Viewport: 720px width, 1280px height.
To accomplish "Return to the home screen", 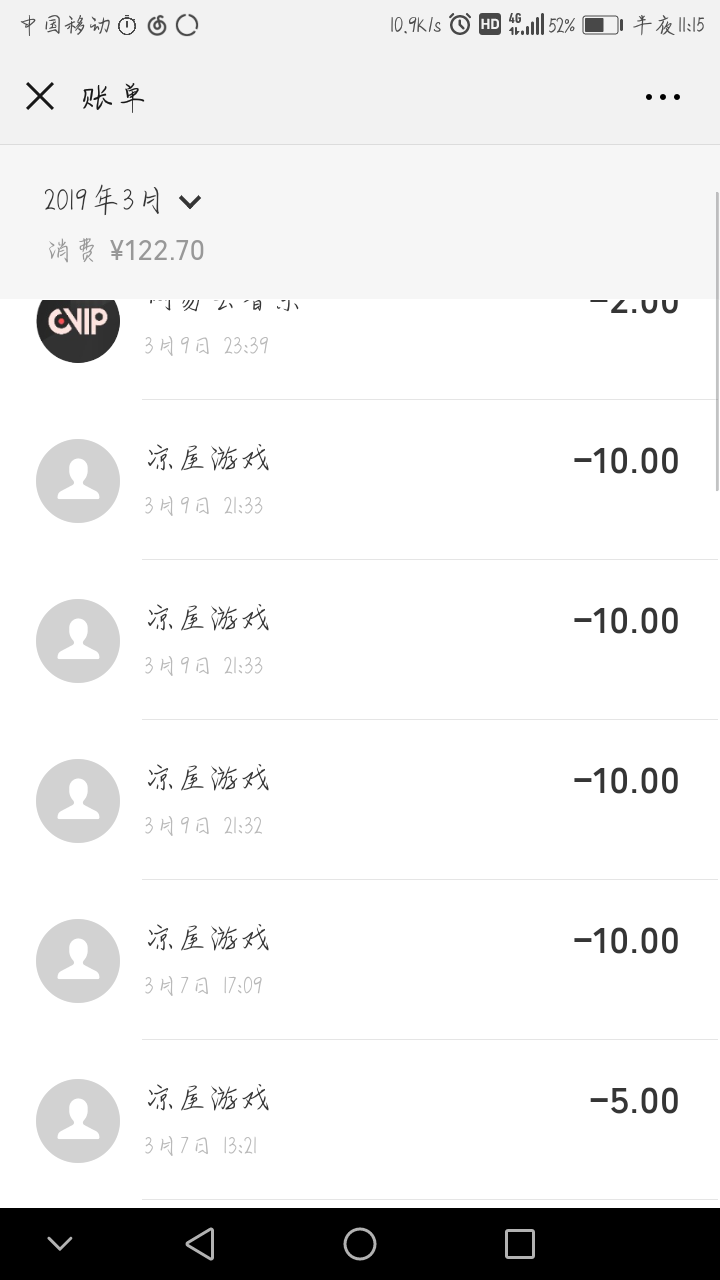I will coord(360,1244).
